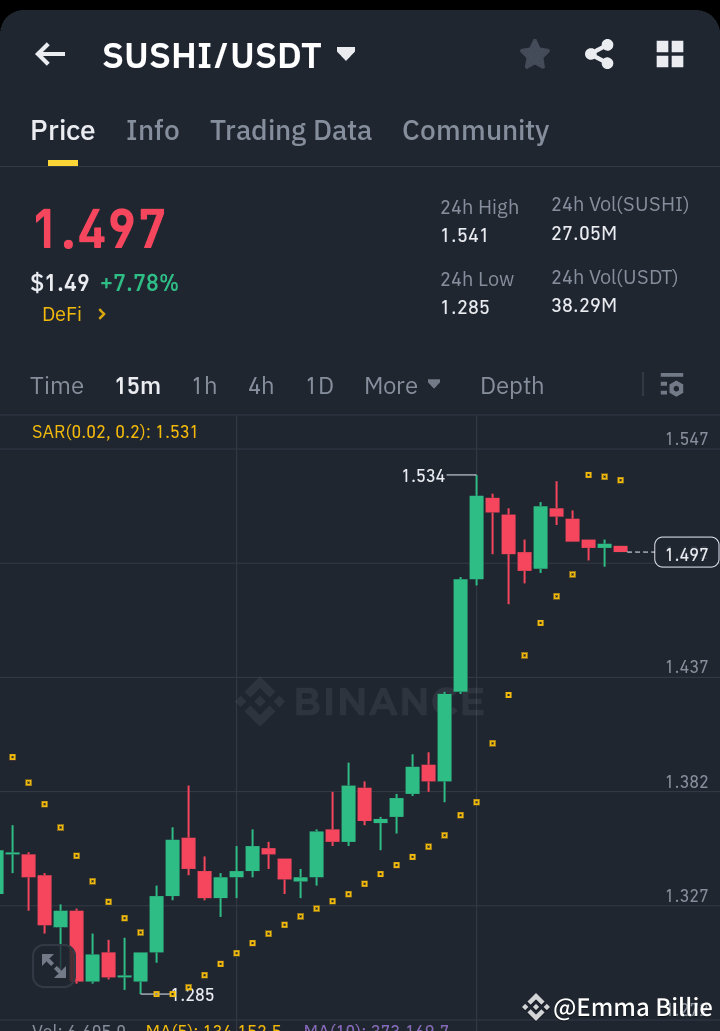Open the More intervals dropdown

(403, 385)
